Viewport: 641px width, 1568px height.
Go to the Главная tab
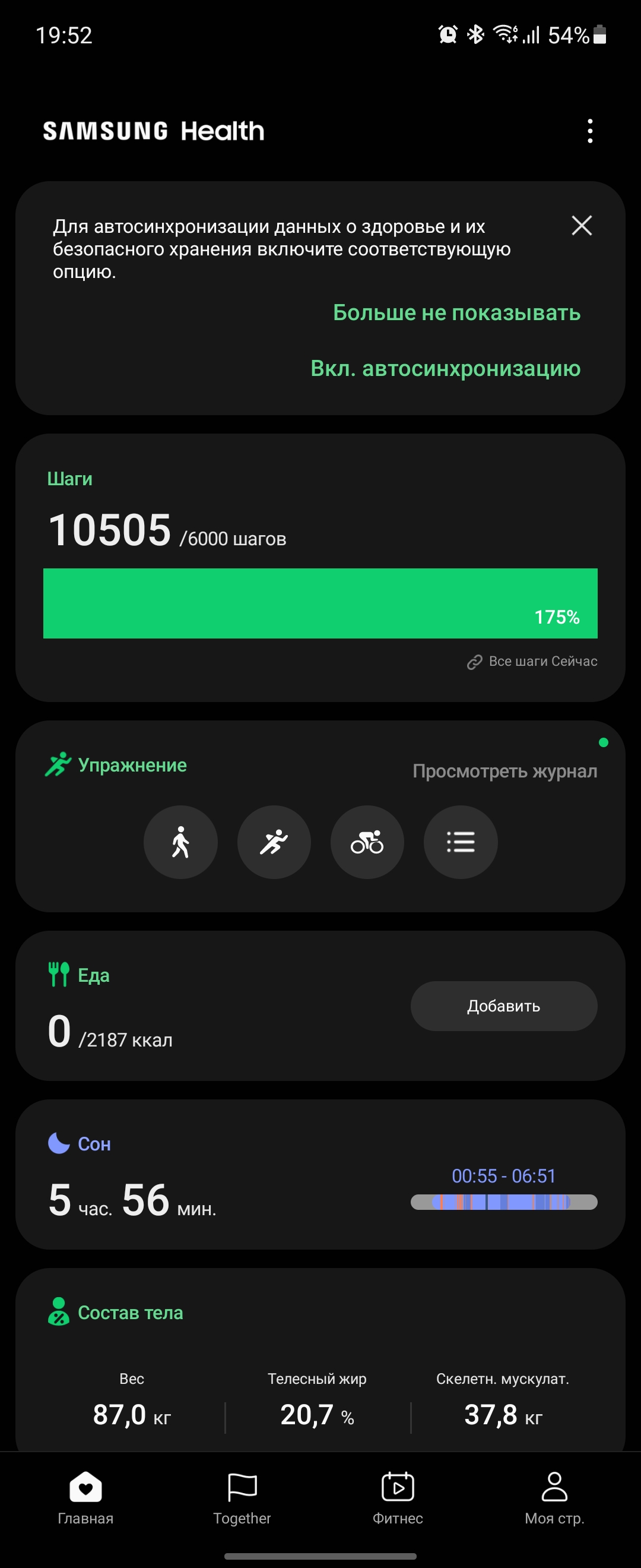click(85, 1497)
